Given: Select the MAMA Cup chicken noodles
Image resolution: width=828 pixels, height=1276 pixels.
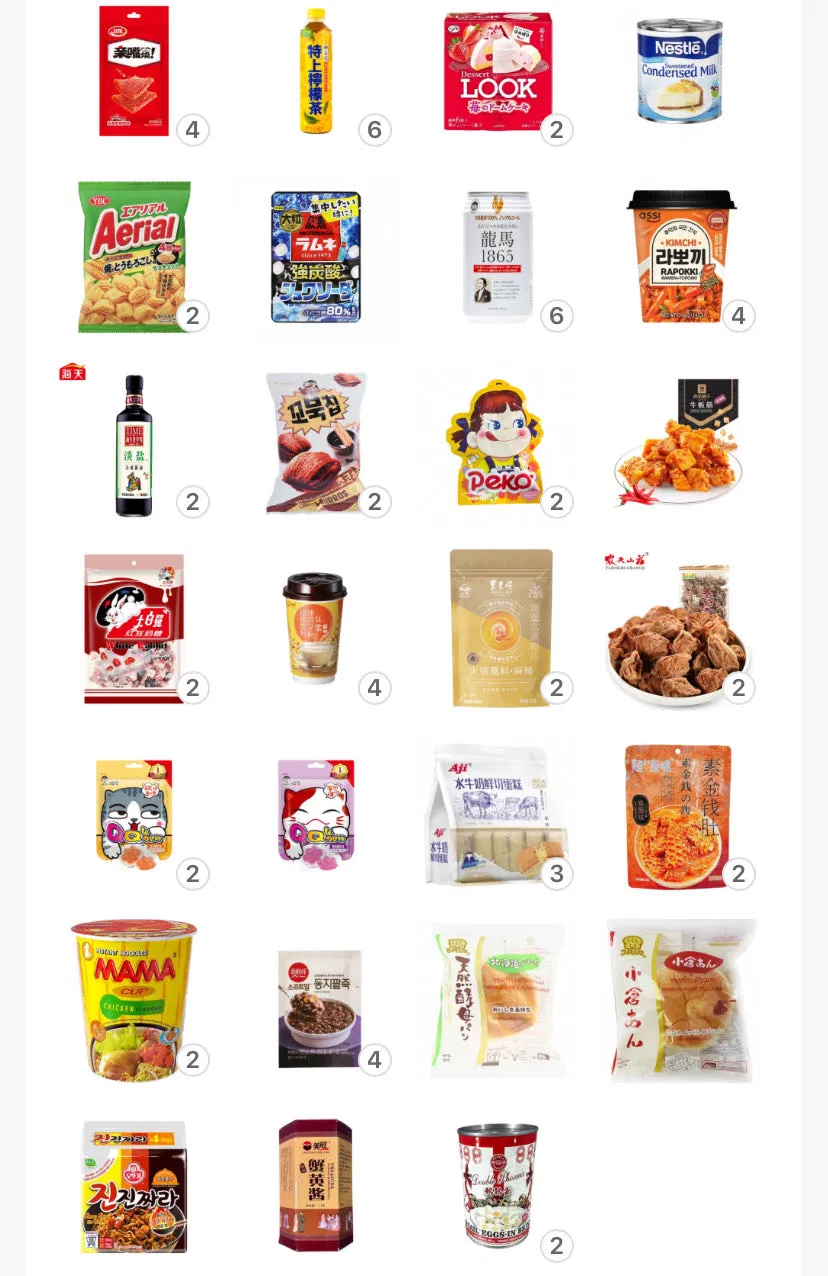Looking at the screenshot, I should pyautogui.click(x=133, y=1000).
